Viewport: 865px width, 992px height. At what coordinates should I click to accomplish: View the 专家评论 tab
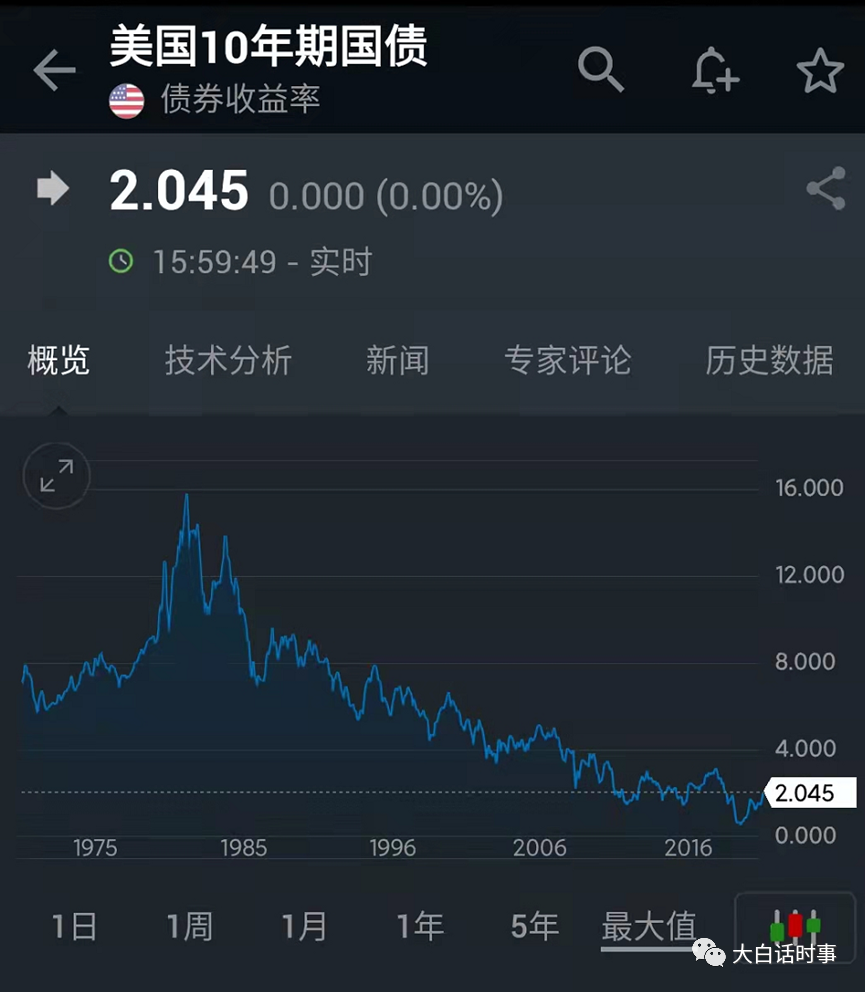point(567,360)
